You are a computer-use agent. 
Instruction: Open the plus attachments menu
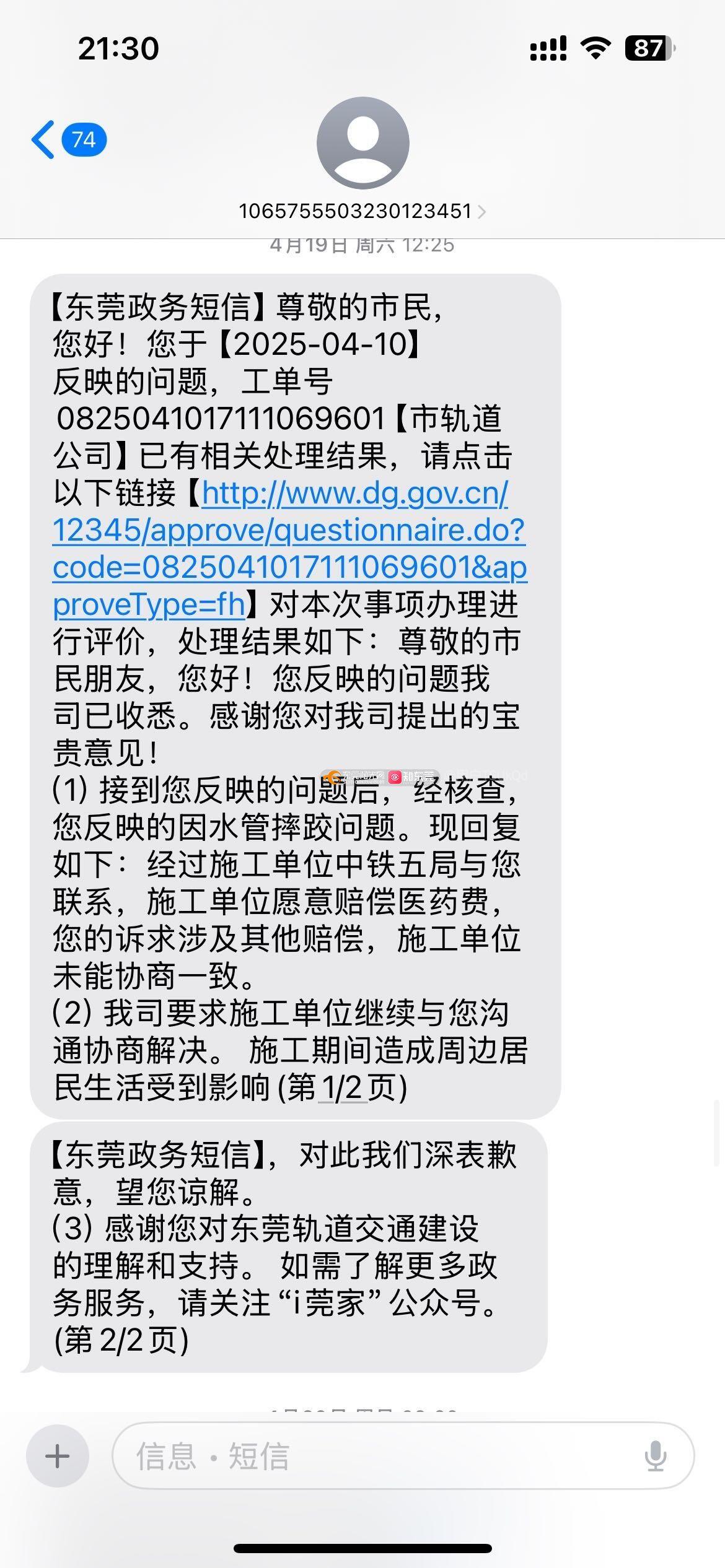click(57, 1456)
